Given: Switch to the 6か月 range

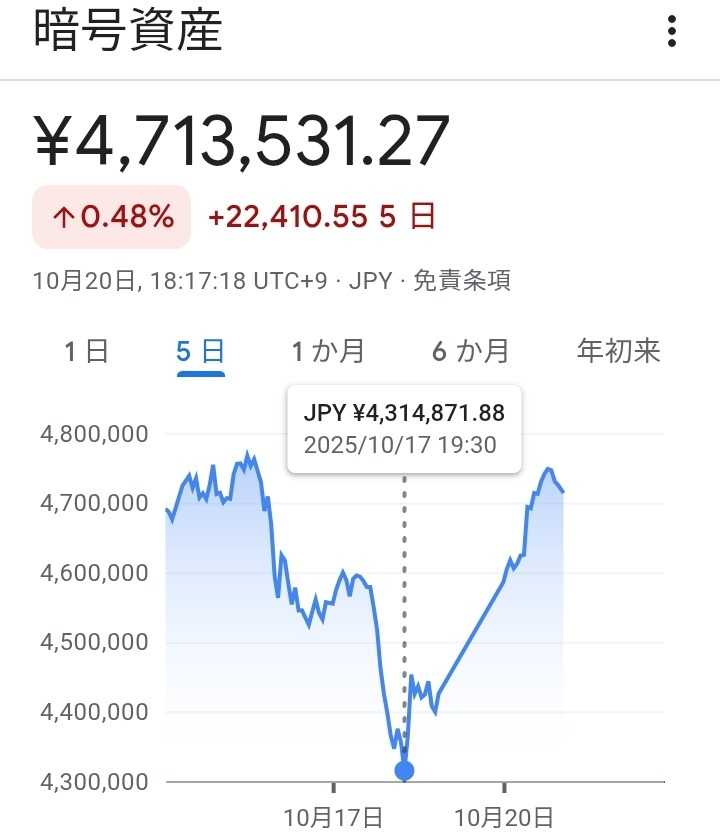Looking at the screenshot, I should [x=471, y=351].
